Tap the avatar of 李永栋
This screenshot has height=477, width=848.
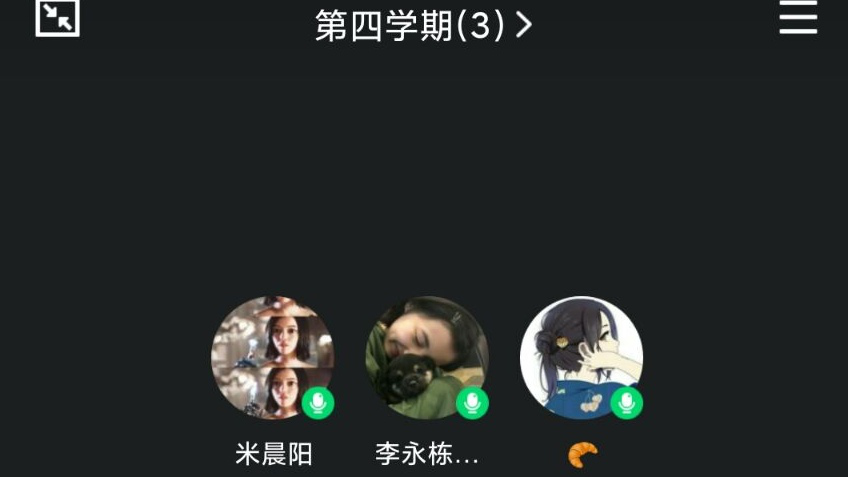[427, 357]
